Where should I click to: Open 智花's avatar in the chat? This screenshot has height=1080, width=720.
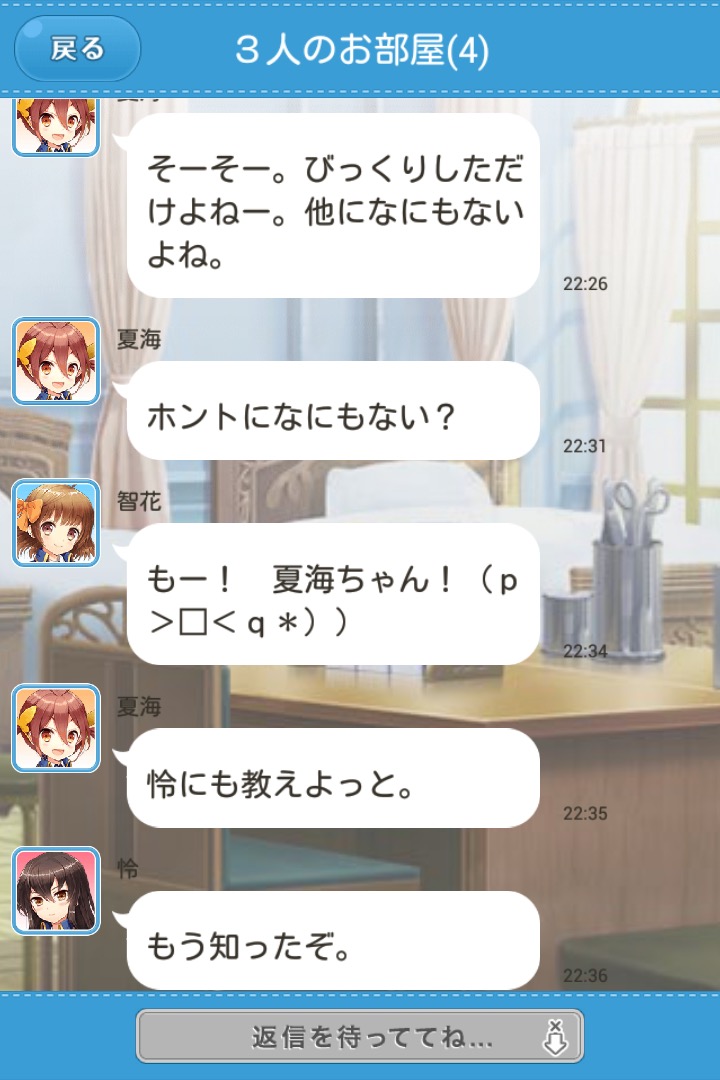coord(56,524)
